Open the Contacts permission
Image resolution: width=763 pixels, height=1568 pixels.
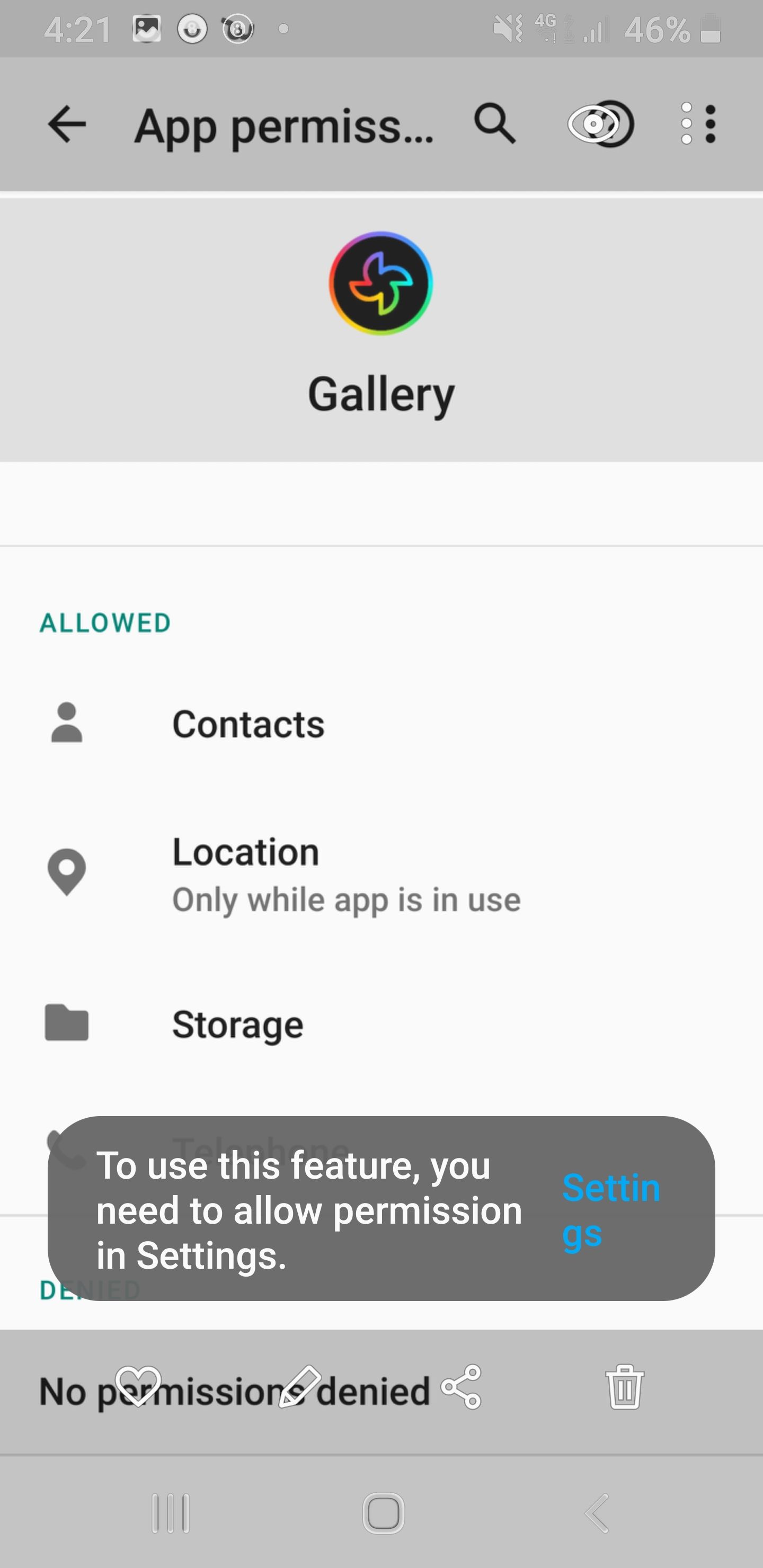(x=248, y=724)
